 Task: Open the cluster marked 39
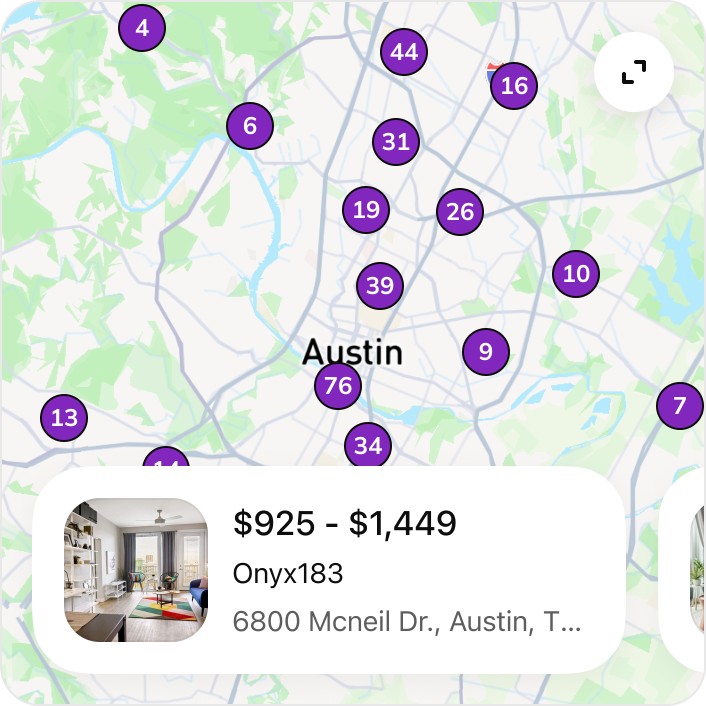(380, 286)
